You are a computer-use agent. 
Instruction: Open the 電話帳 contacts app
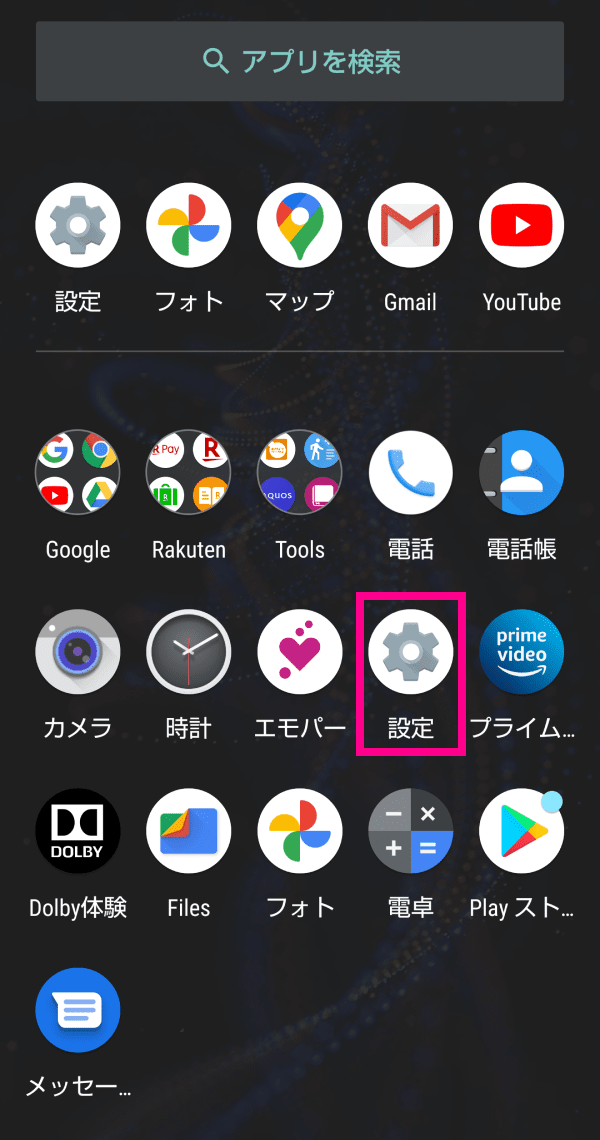pos(522,473)
